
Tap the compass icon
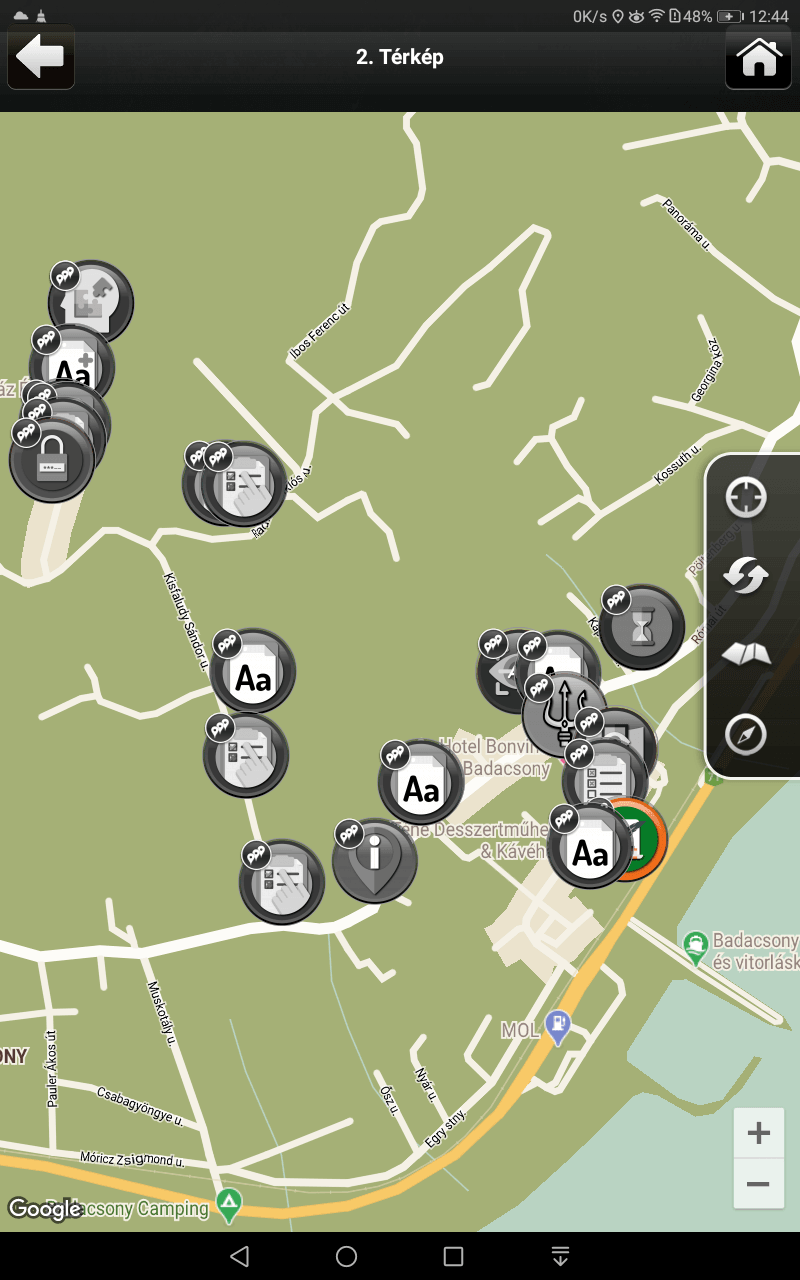(x=746, y=735)
